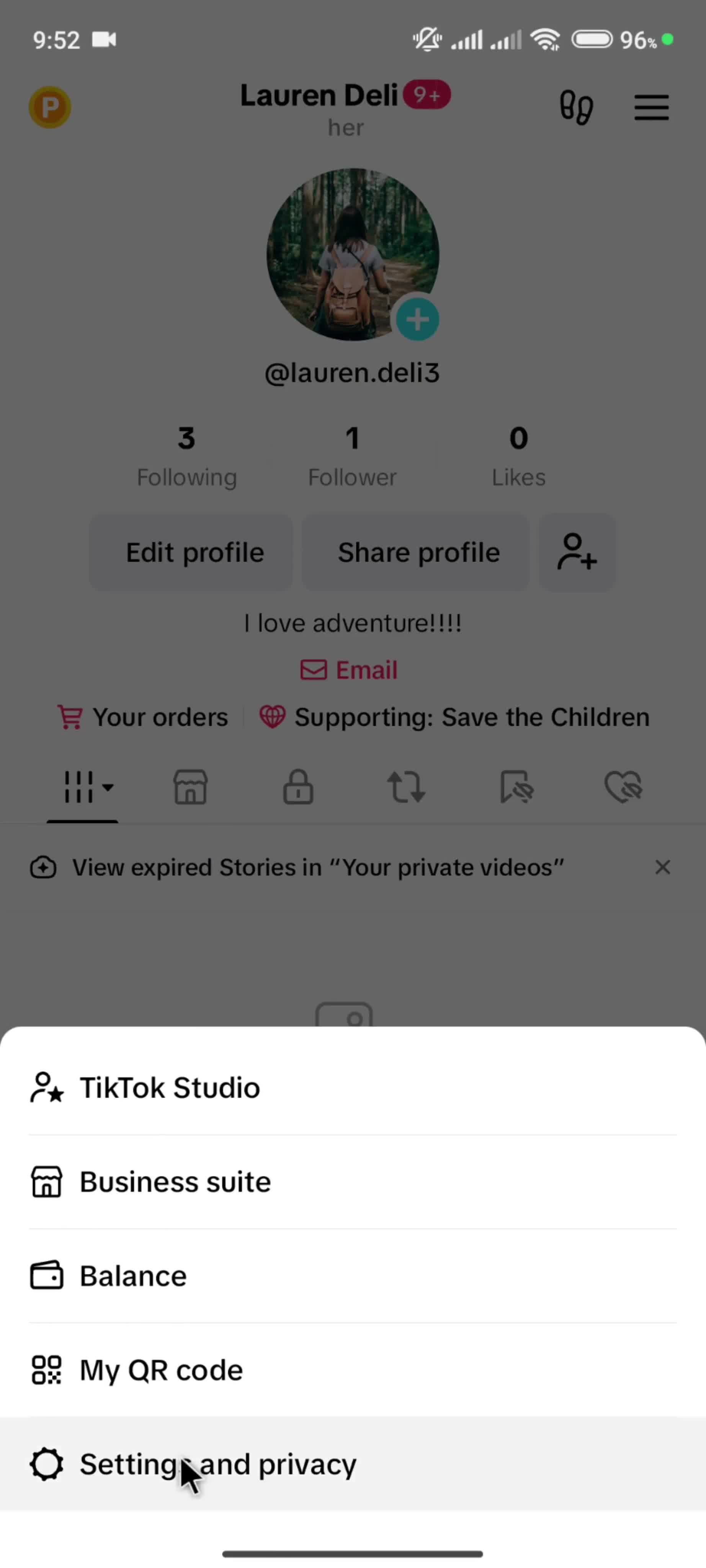Switch to the private videos lock tab

click(297, 786)
